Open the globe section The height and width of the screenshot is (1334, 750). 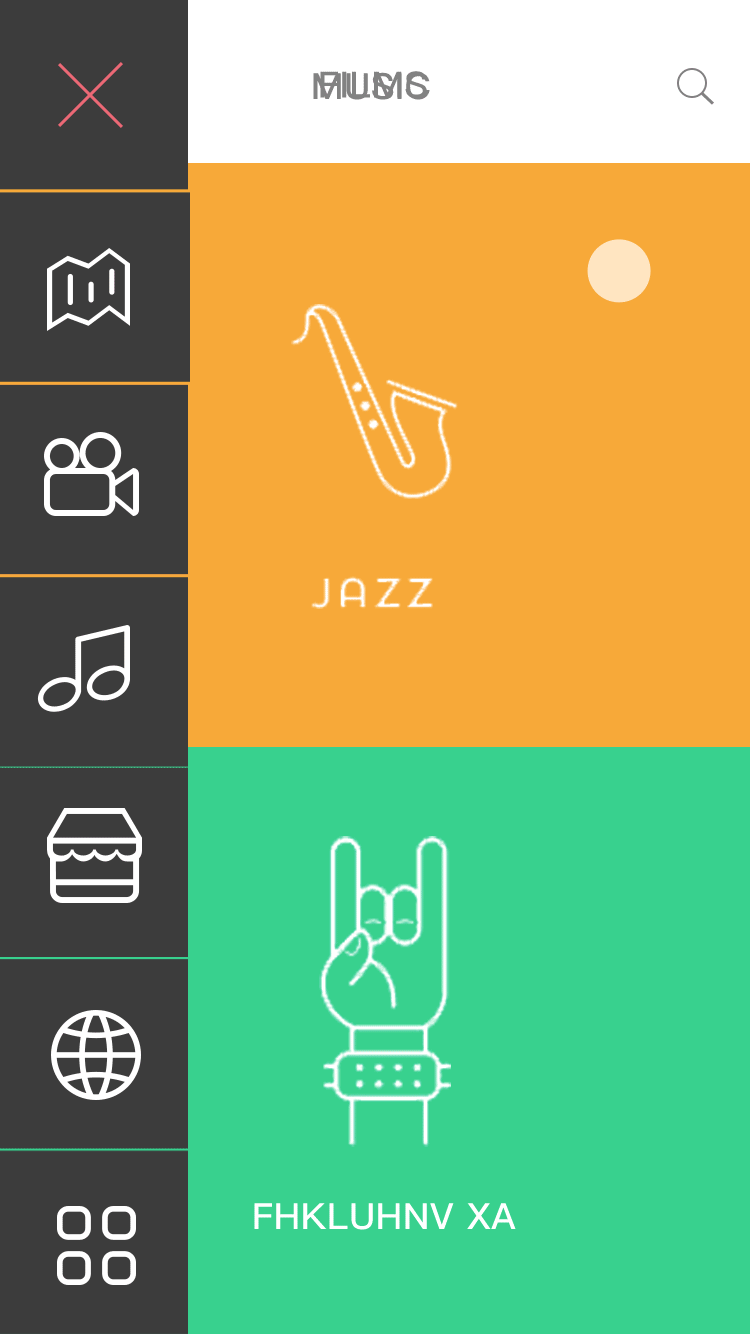(x=95, y=1054)
